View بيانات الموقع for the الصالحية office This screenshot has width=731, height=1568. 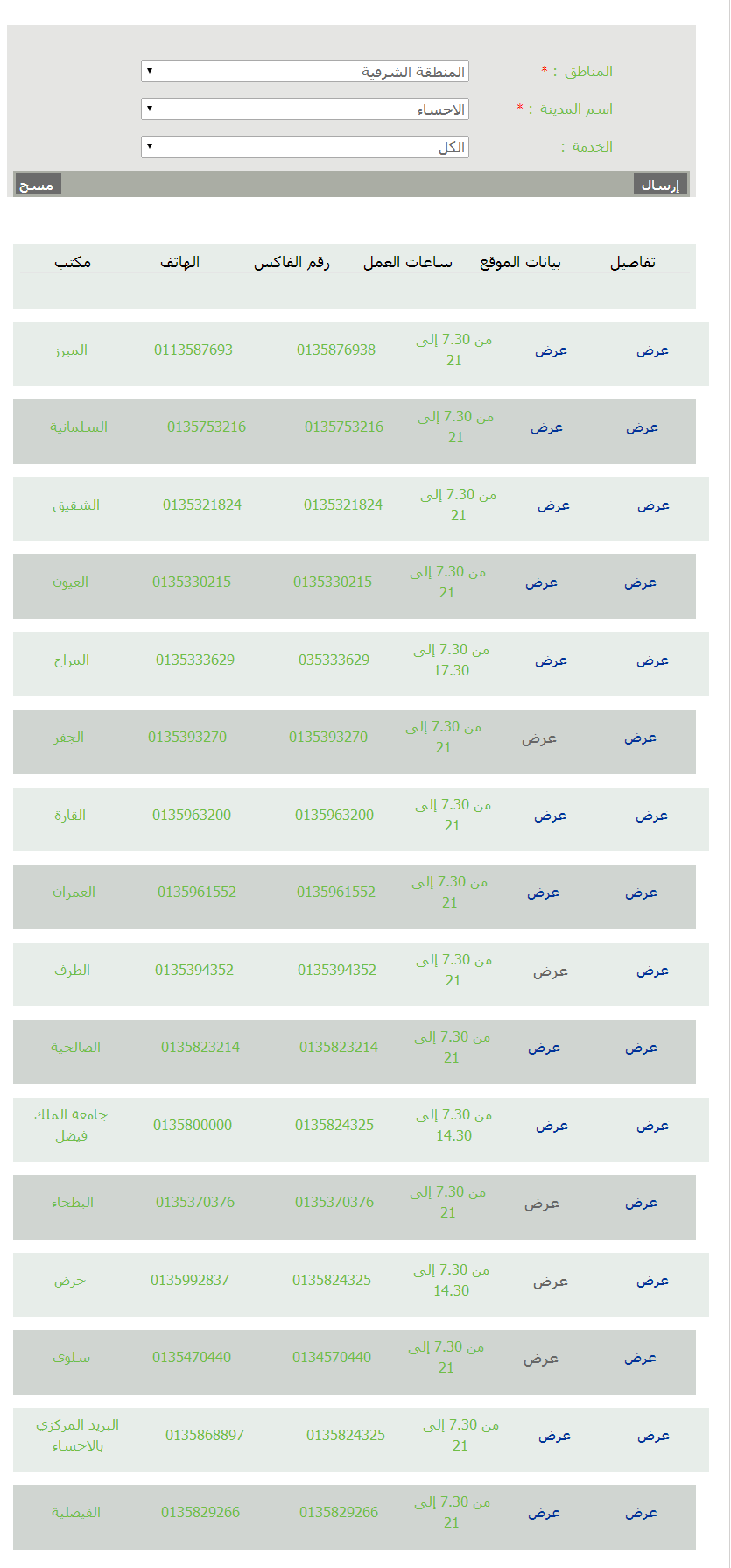pos(544,1048)
